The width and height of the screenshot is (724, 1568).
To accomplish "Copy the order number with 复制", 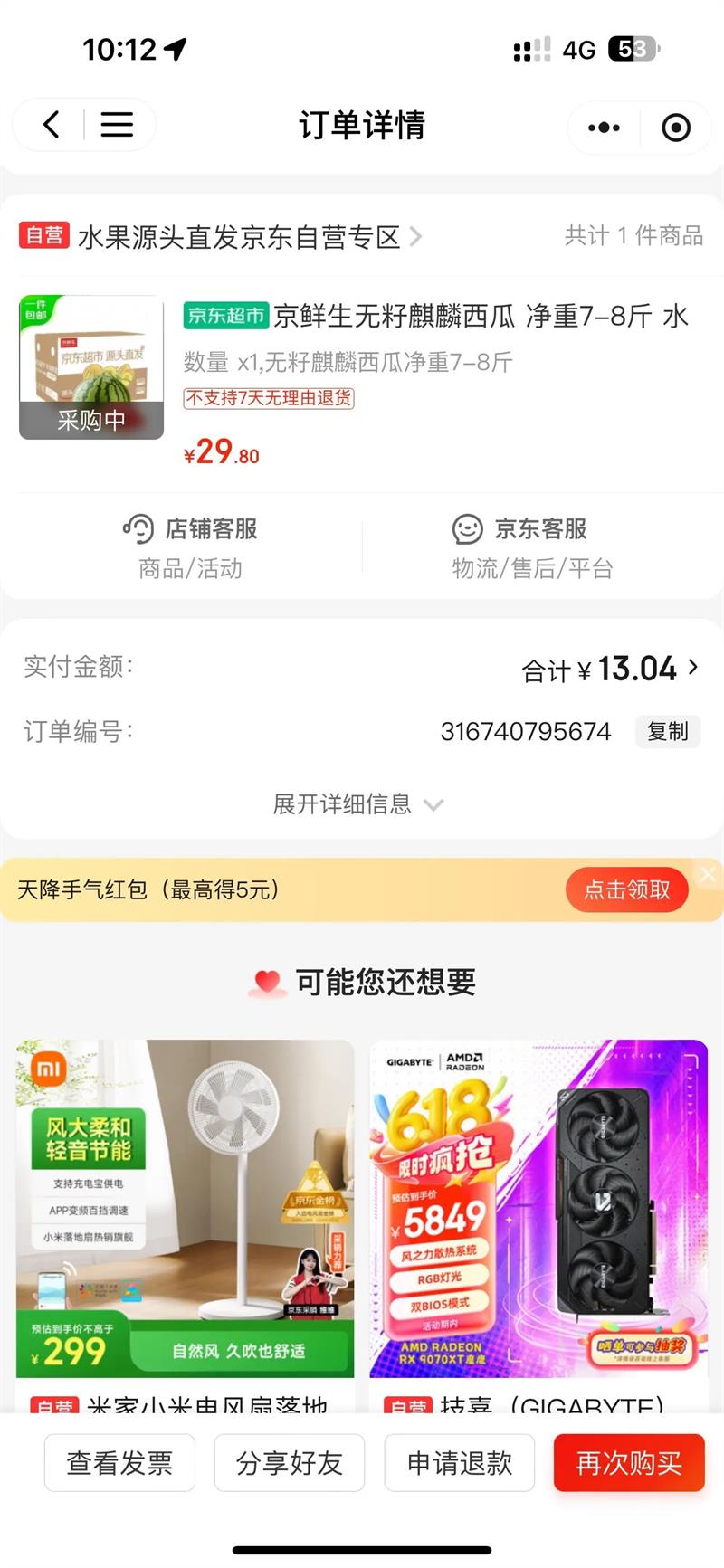I will click(x=668, y=731).
